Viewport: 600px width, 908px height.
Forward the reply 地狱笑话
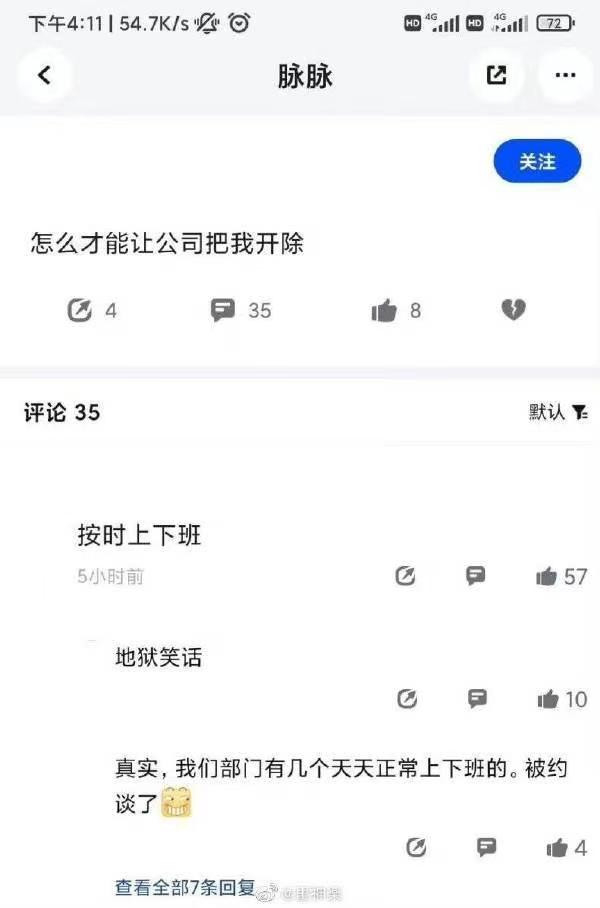click(407, 699)
